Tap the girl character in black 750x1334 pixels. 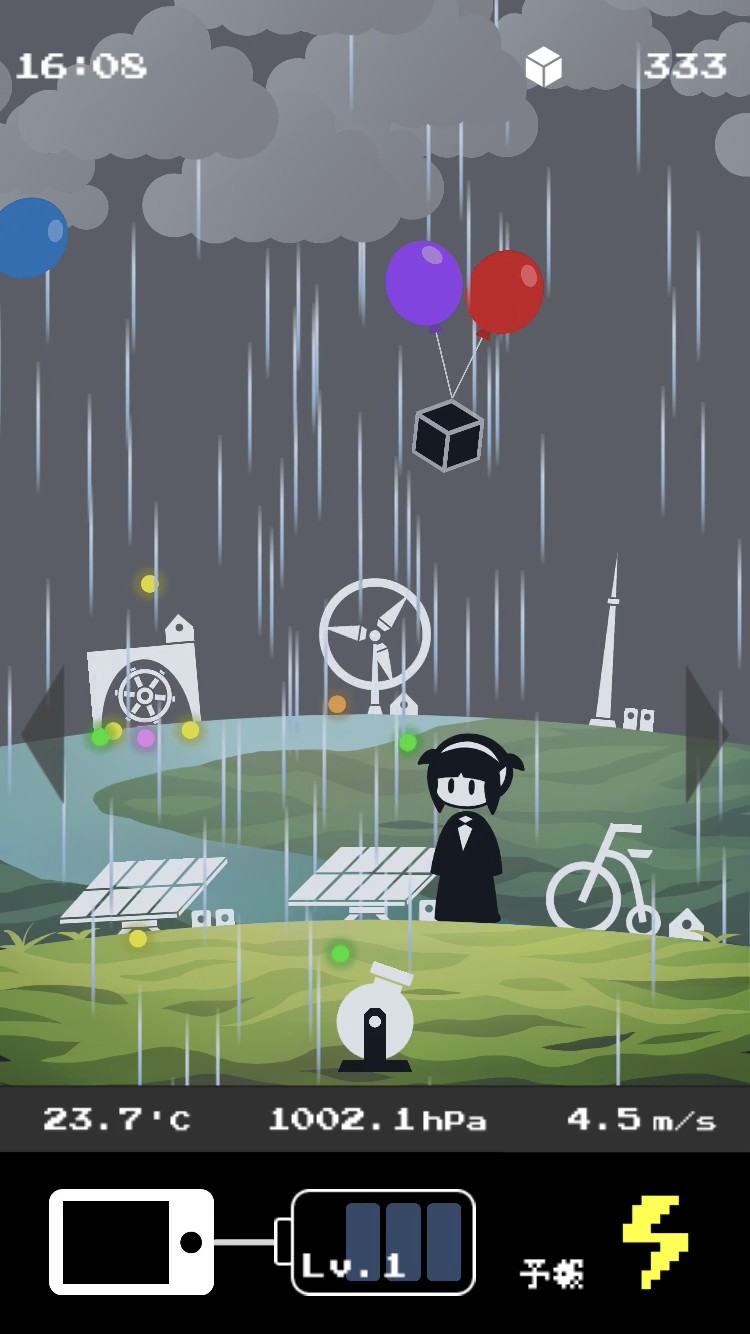[466, 830]
